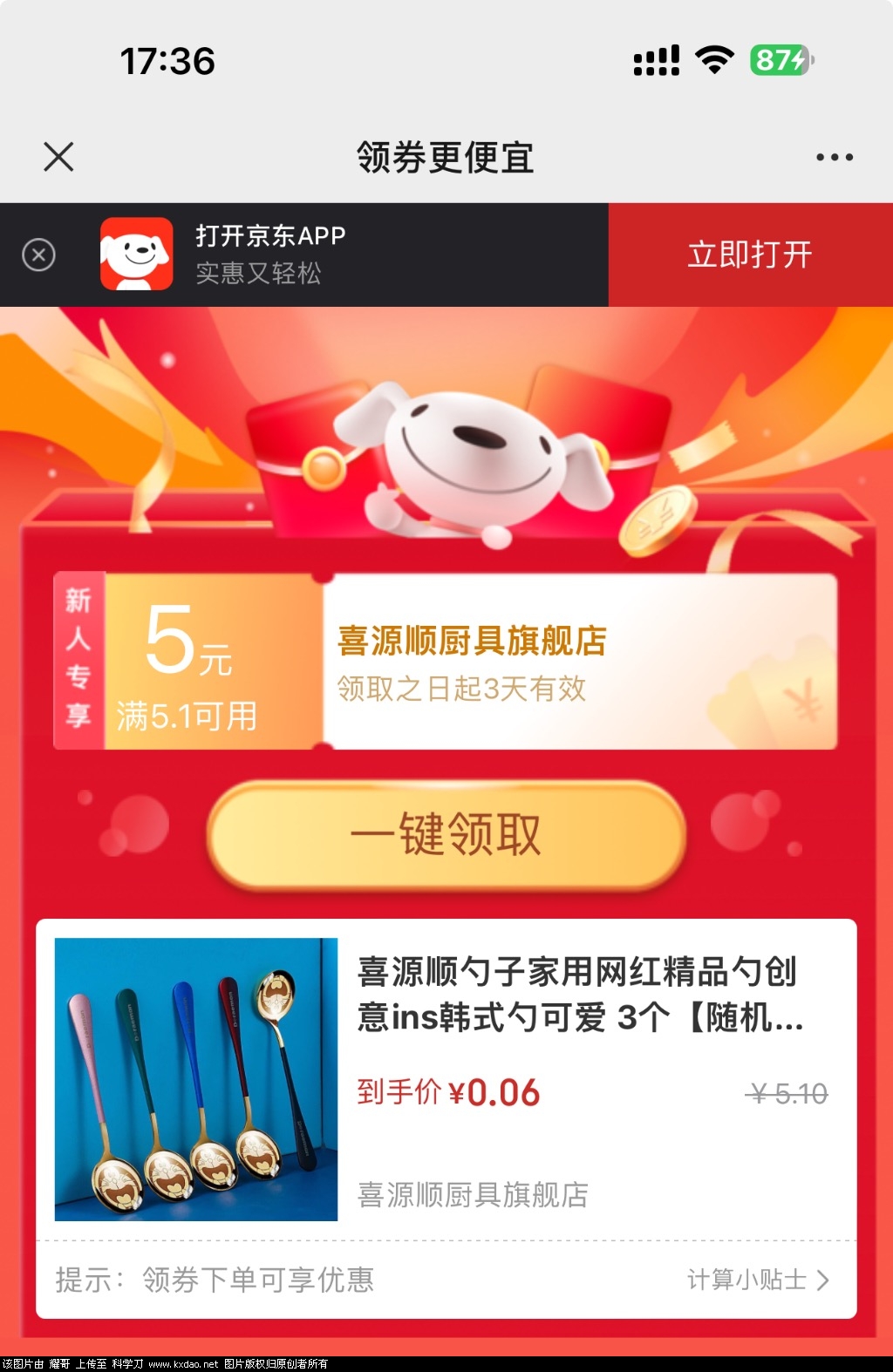Tap 立即打开 to open JD app
The image size is (893, 1372).
tap(750, 255)
